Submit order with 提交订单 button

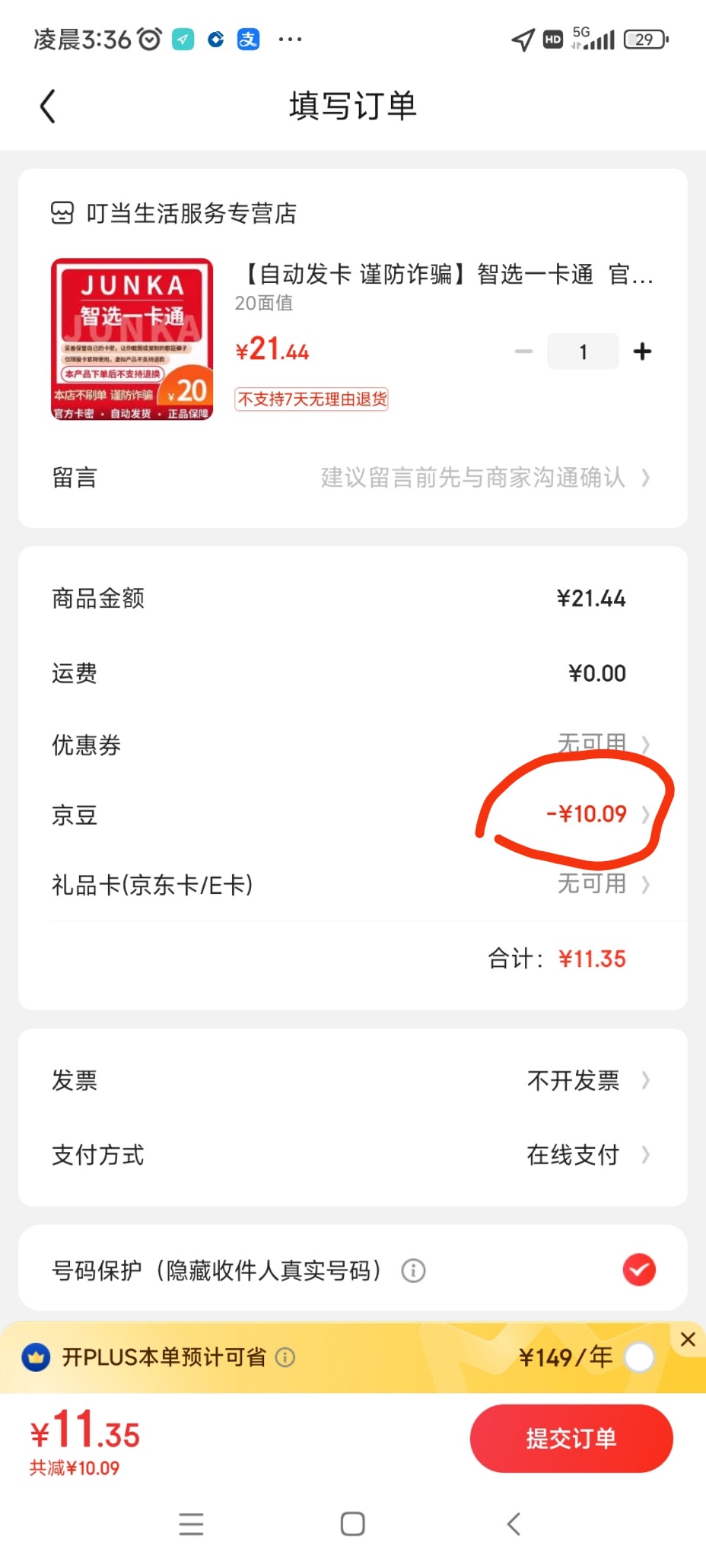coord(571,1438)
